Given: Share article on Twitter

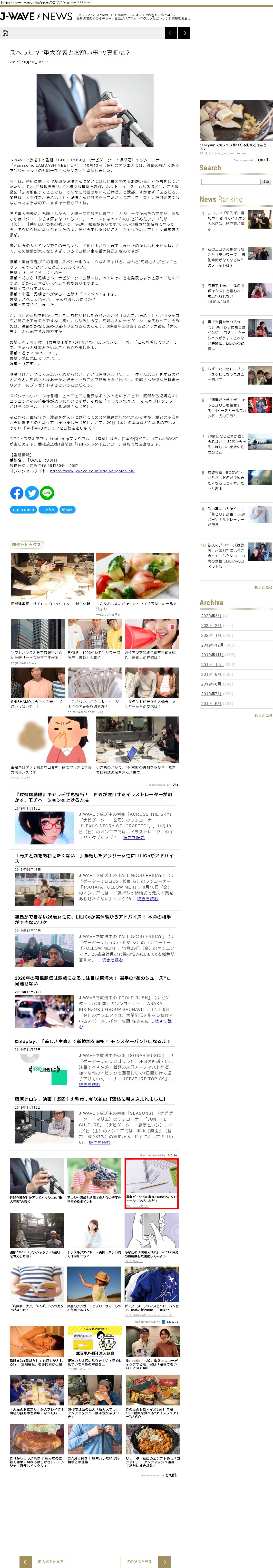Looking at the screenshot, I should pos(32,493).
